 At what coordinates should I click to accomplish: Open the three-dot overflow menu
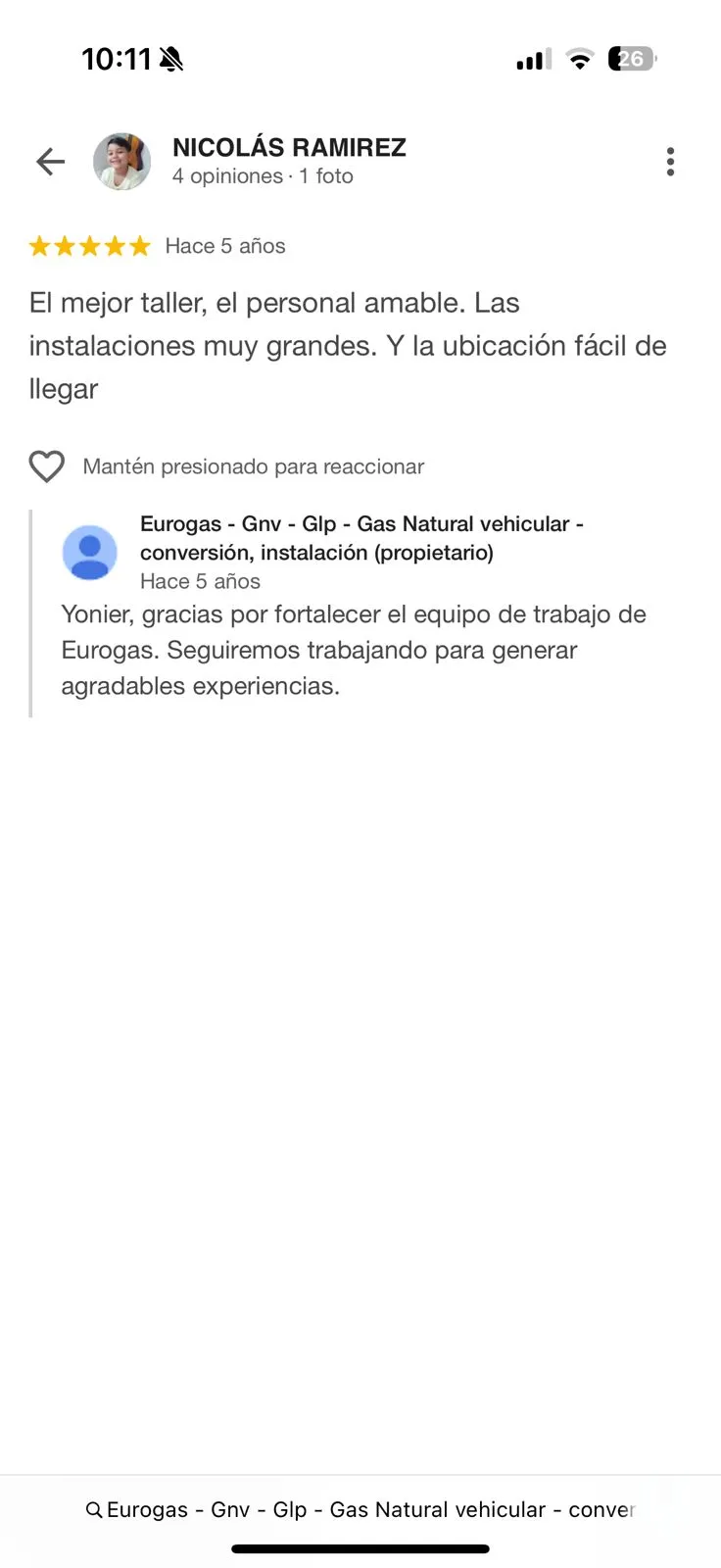click(670, 162)
